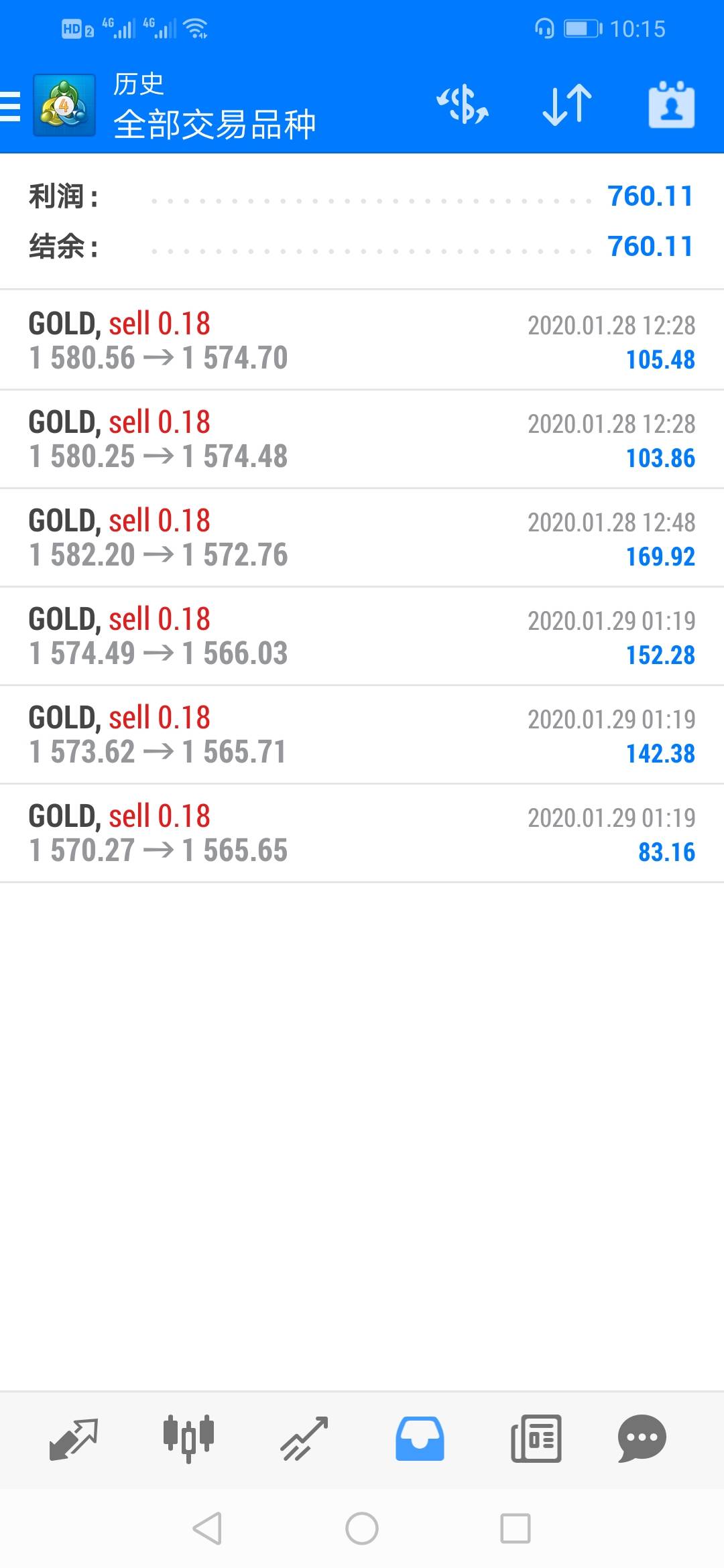The width and height of the screenshot is (724, 1568).
Task: Go to the system home screen
Action: (362, 1528)
